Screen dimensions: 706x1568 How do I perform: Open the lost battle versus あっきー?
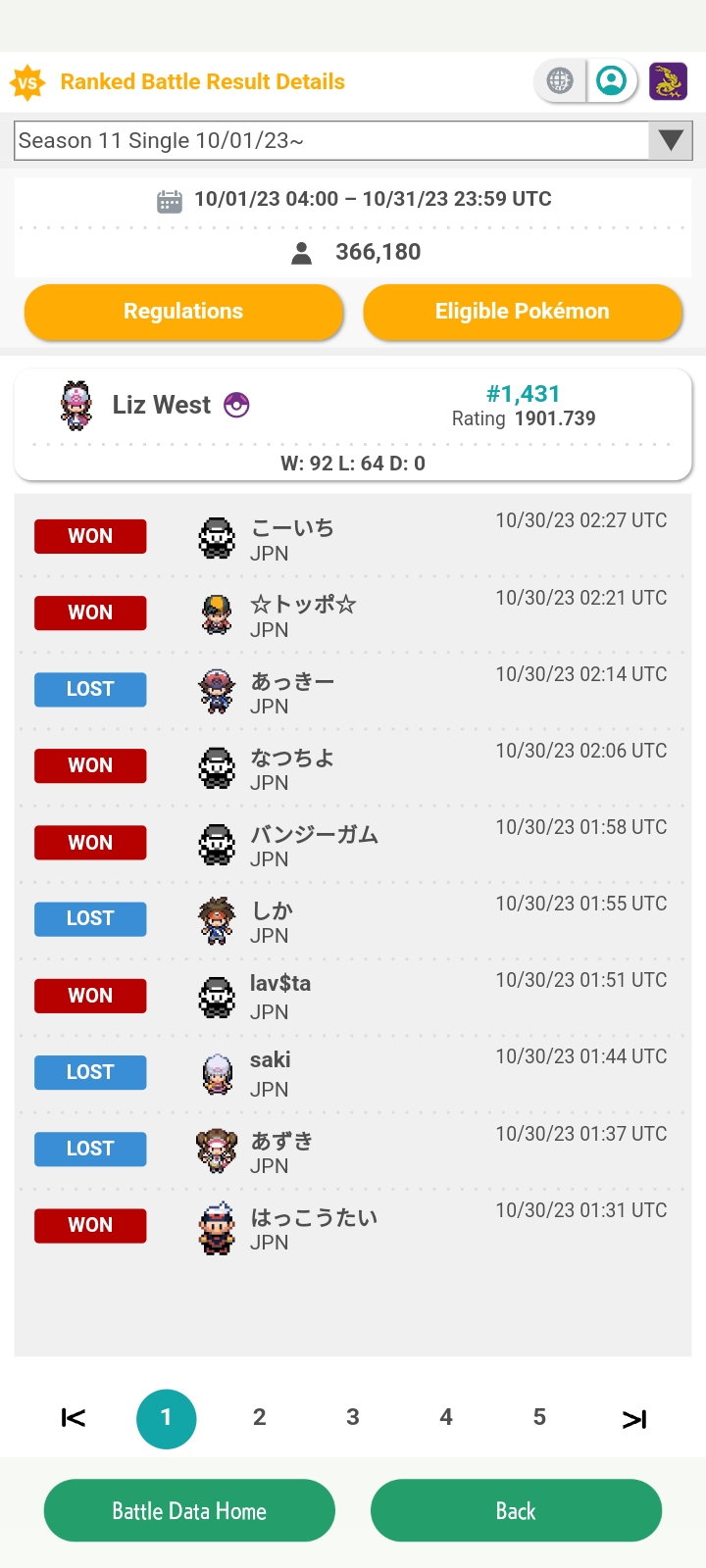(353, 691)
